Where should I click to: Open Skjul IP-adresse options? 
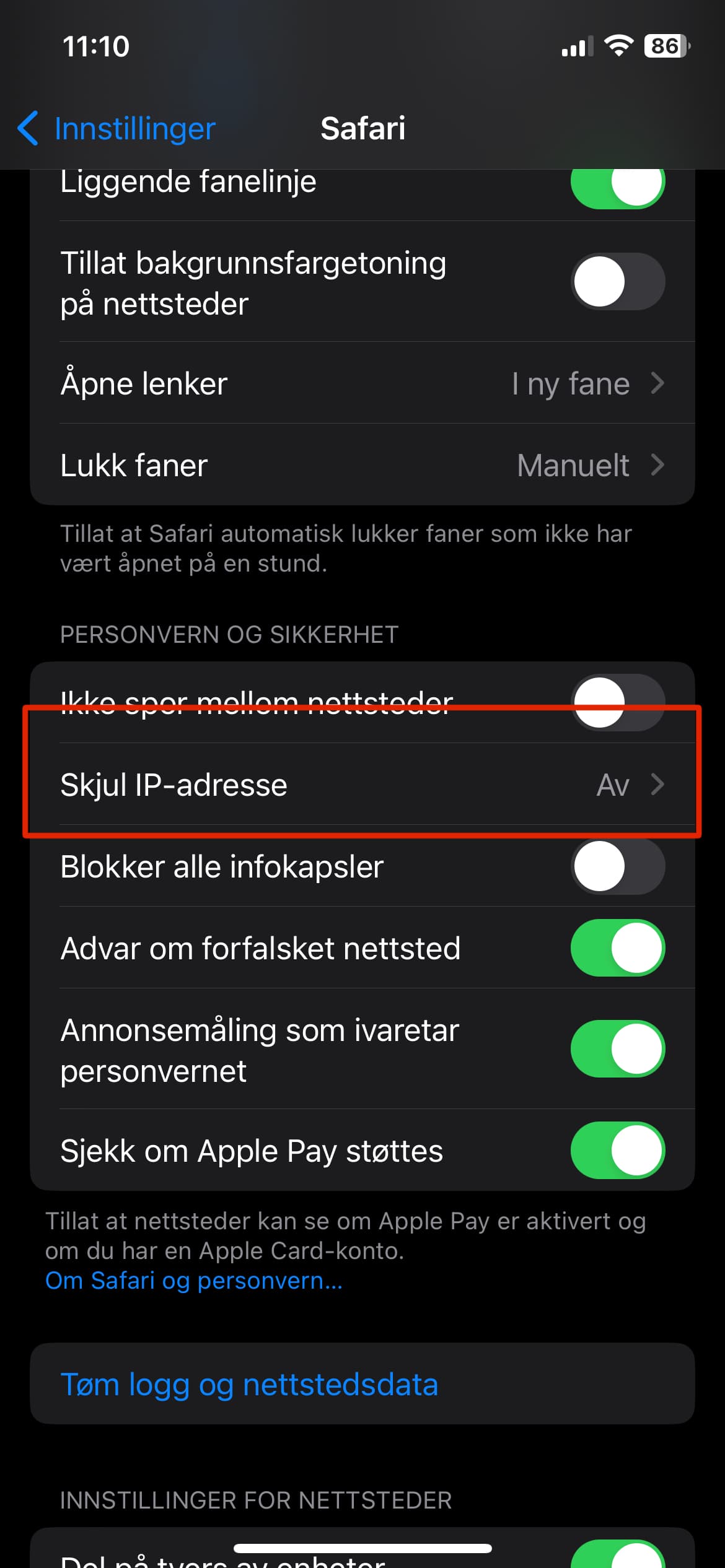pyautogui.click(x=362, y=785)
